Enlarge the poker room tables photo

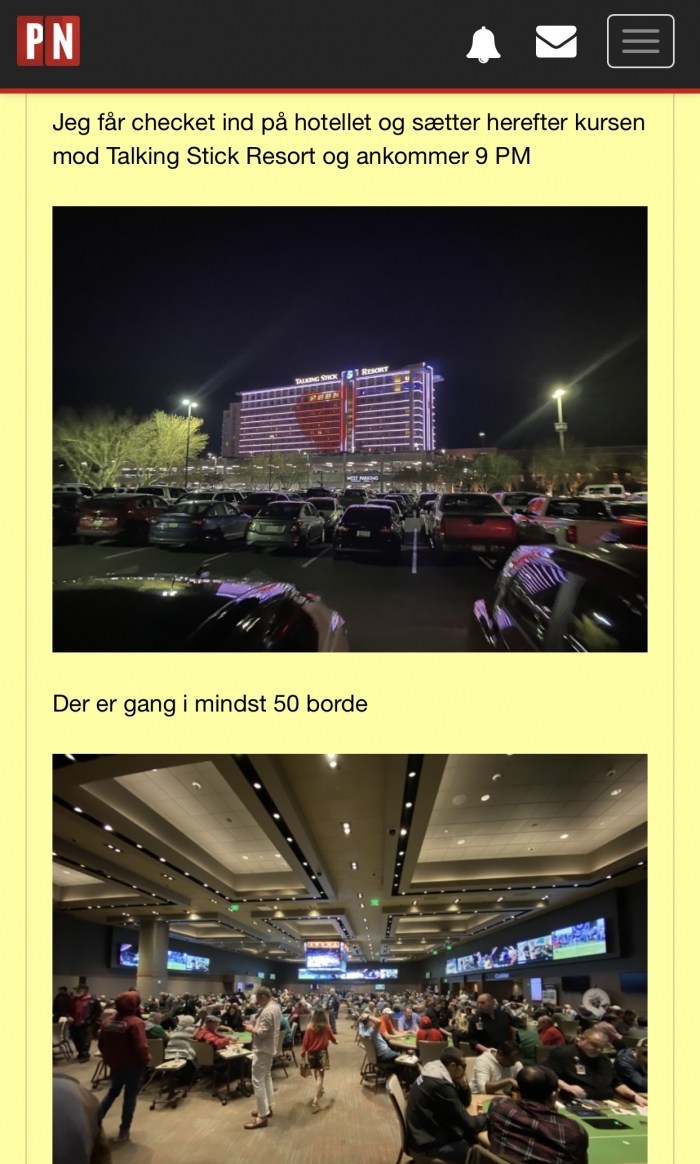click(349, 957)
